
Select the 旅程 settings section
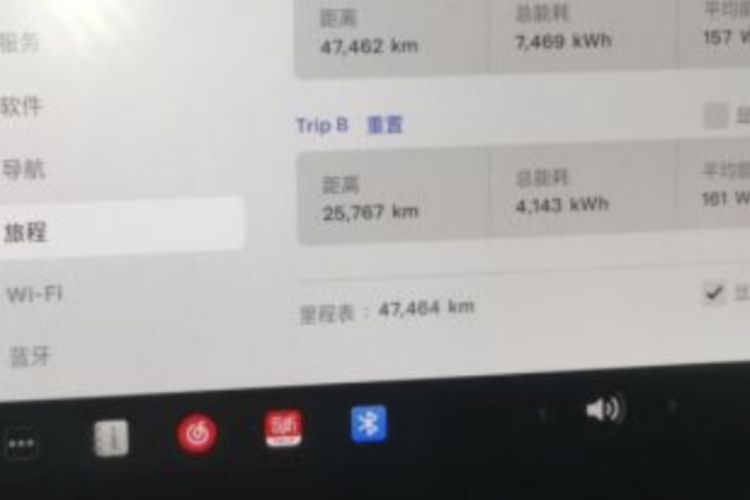26,233
